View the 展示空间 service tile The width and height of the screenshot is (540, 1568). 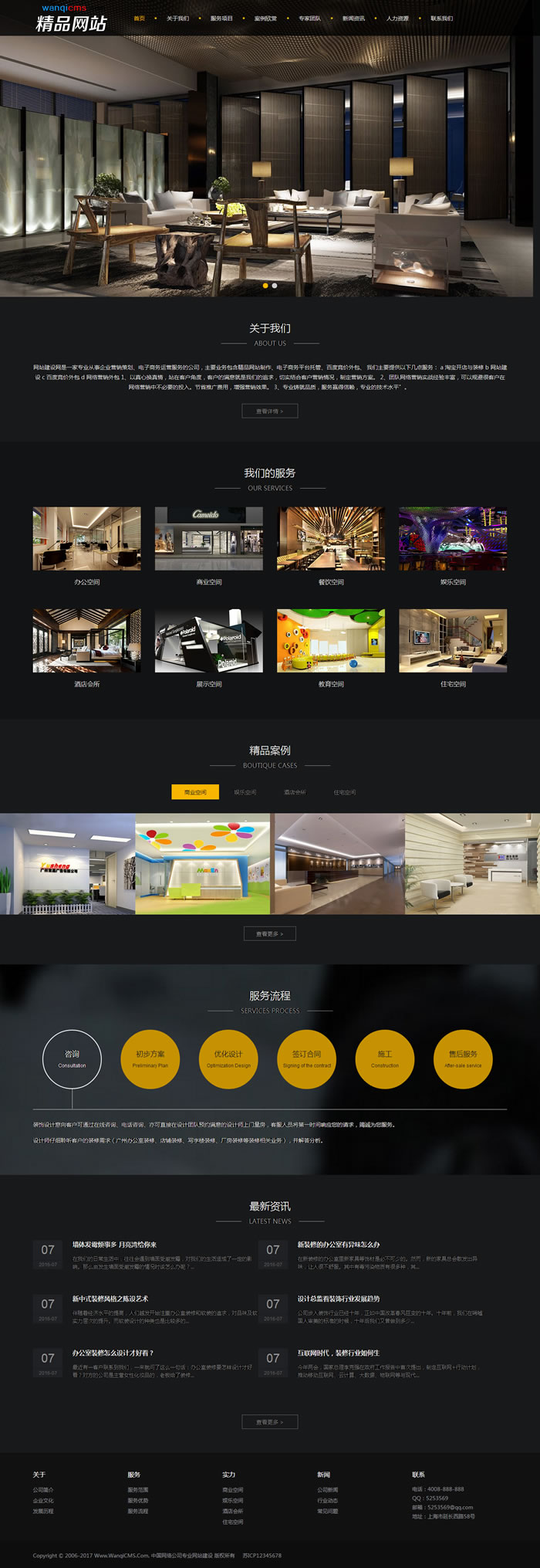[208, 641]
